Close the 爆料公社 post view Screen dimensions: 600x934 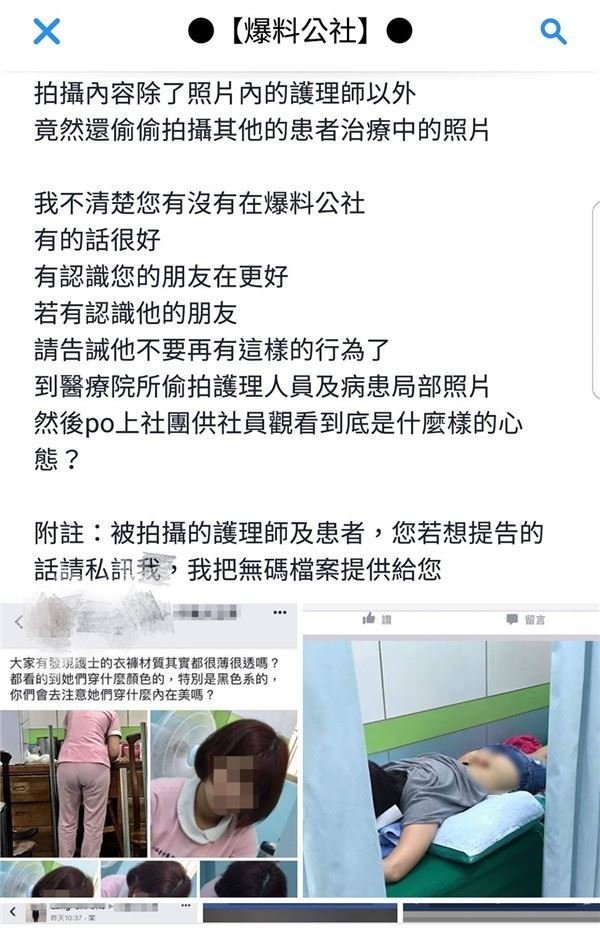46,32
